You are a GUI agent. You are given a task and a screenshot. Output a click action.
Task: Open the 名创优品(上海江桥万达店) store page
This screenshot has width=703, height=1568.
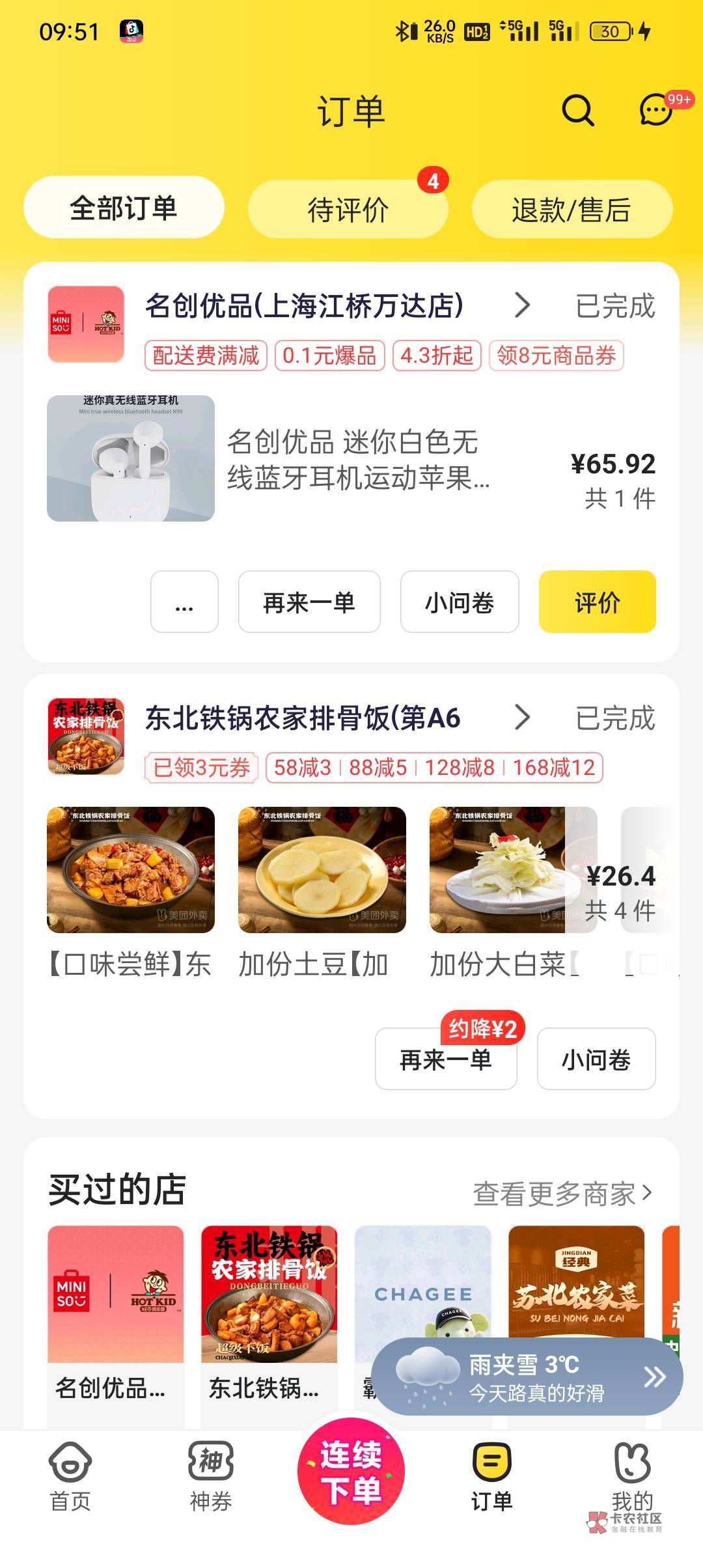click(305, 305)
